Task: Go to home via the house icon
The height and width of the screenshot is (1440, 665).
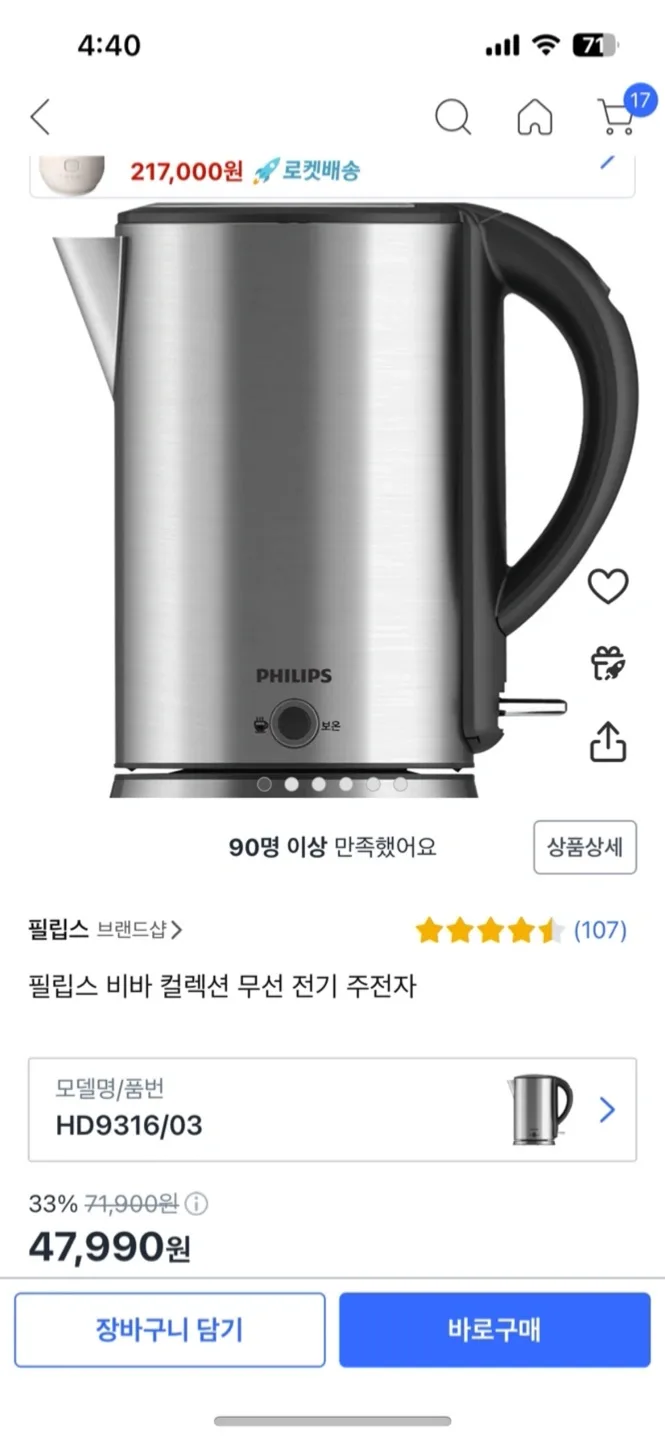Action: coord(534,117)
